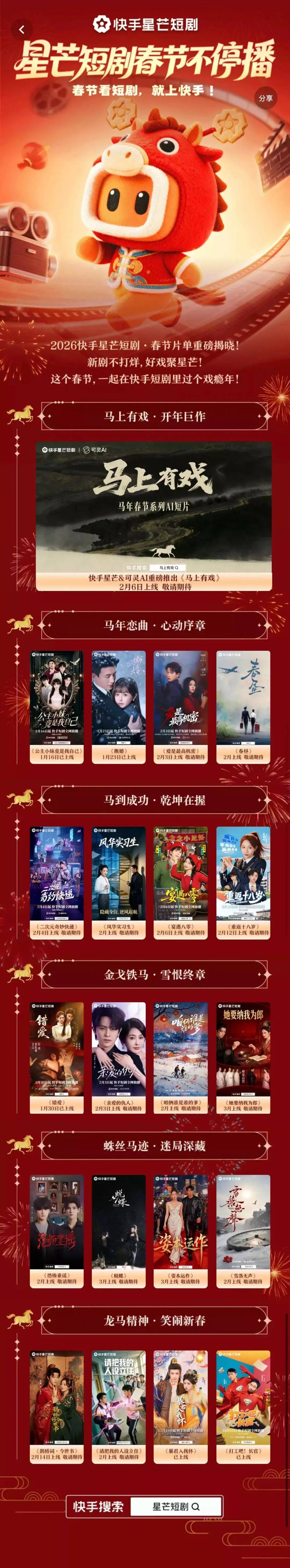The width and height of the screenshot is (290, 1568).
Task: Open the 打工吧!长官 drama poster
Action: tap(243, 1405)
